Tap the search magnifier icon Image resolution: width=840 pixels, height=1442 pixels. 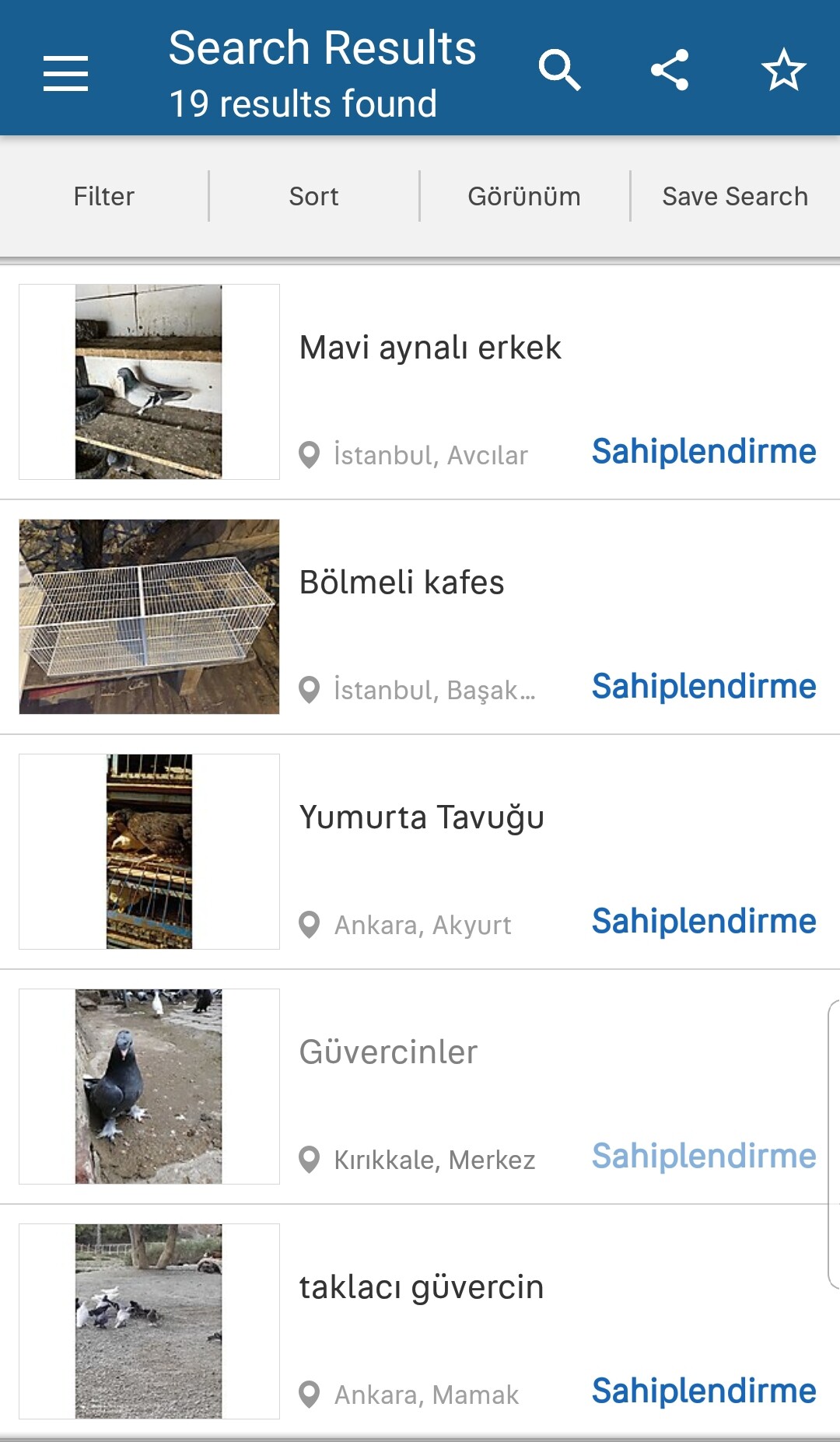pyautogui.click(x=559, y=70)
